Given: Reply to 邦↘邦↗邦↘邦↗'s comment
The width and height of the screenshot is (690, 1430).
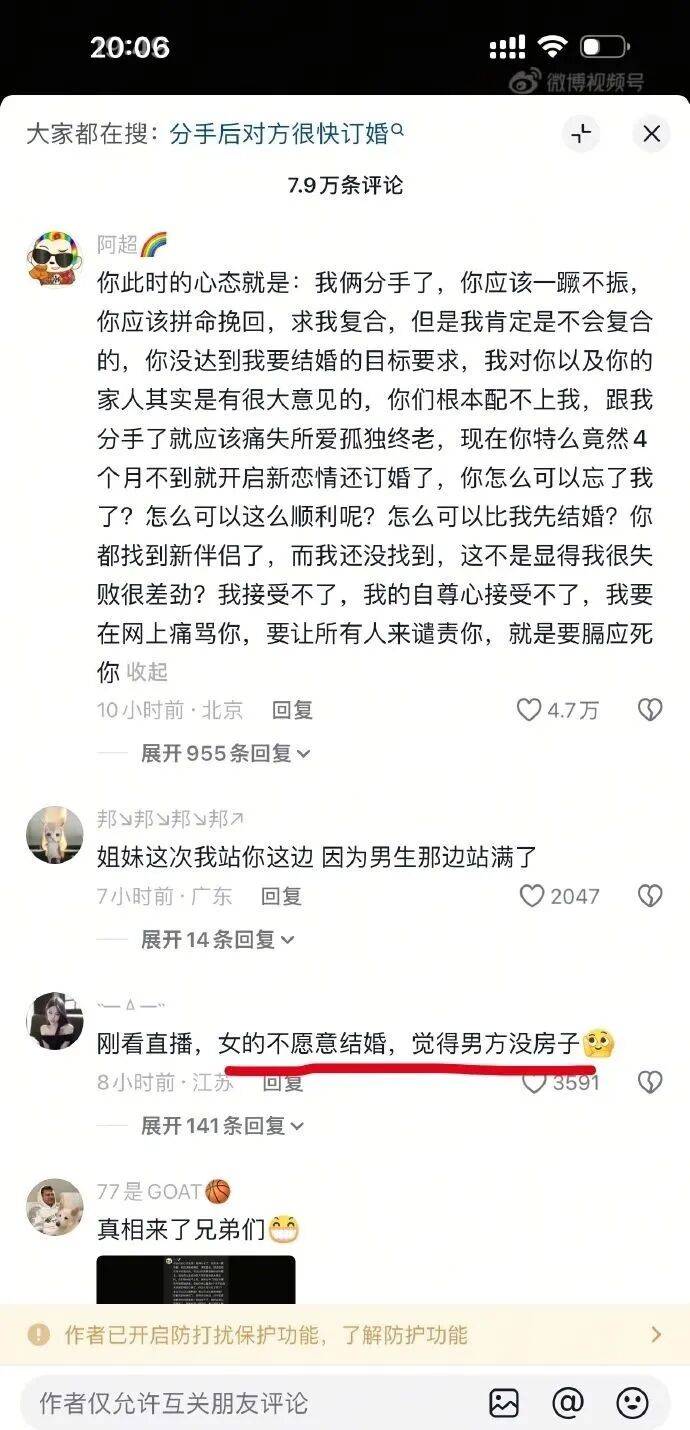Looking at the screenshot, I should pyautogui.click(x=281, y=896).
